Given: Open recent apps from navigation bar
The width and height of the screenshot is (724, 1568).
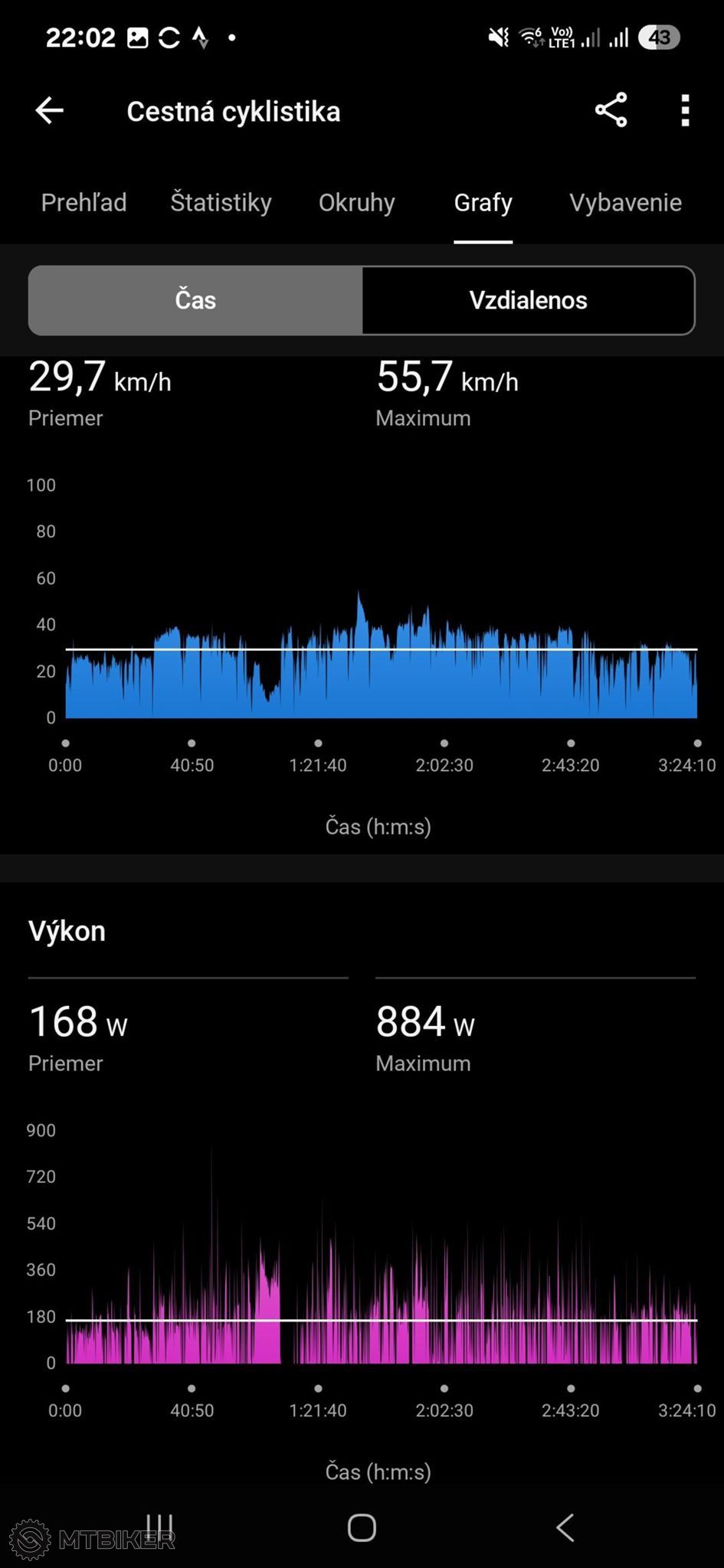Looking at the screenshot, I should coord(159,1527).
